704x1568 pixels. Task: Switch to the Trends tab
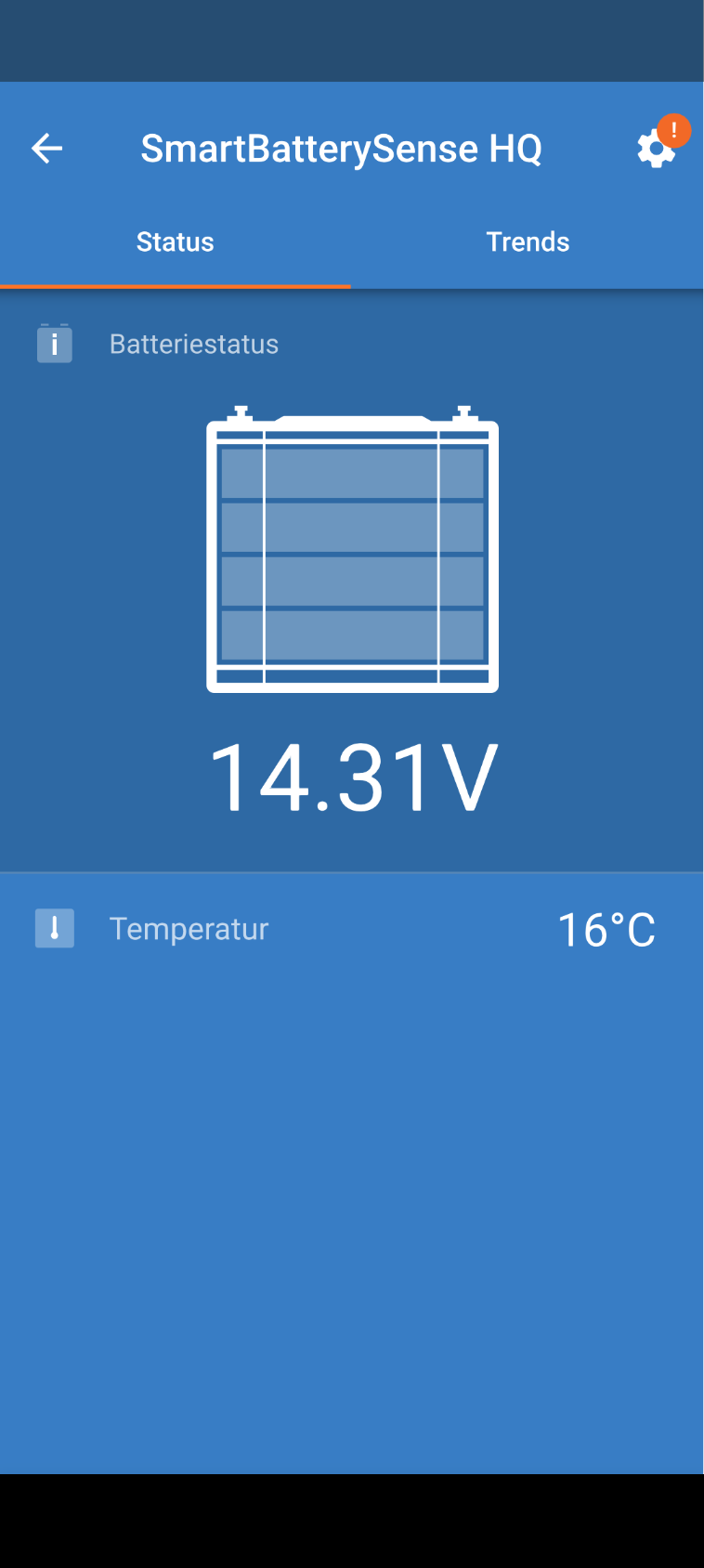click(528, 242)
